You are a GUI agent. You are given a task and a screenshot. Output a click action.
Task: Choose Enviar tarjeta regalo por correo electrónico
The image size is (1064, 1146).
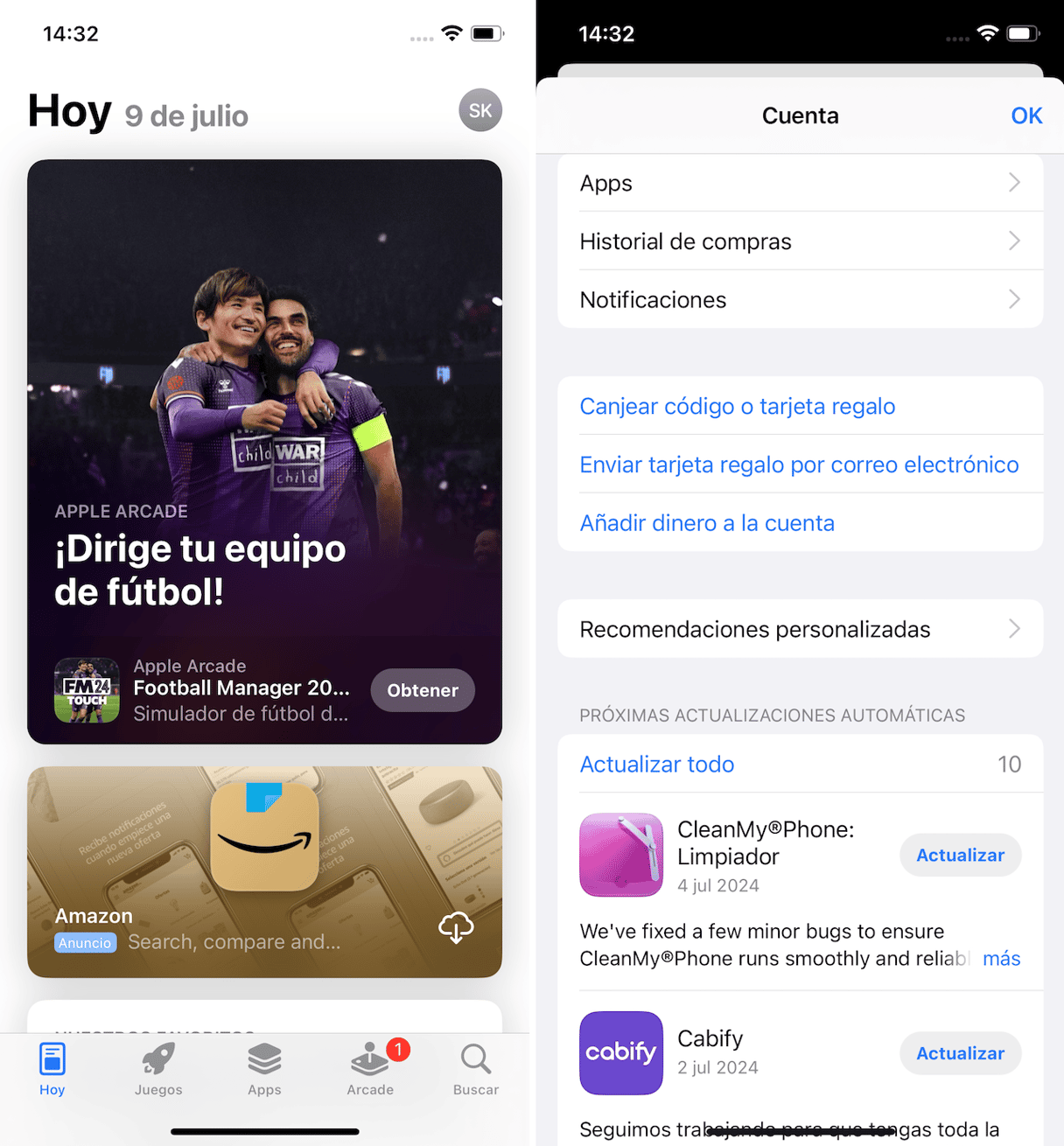[x=799, y=465]
